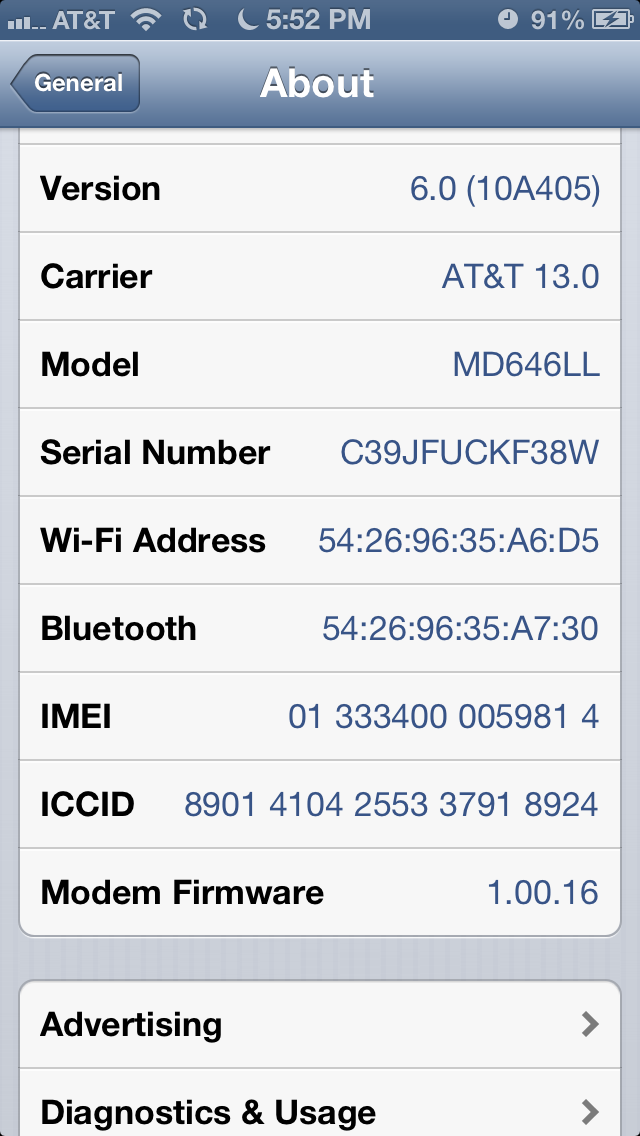Open Diagnostics & Usage settings
This screenshot has width=640, height=1136.
320,1103
